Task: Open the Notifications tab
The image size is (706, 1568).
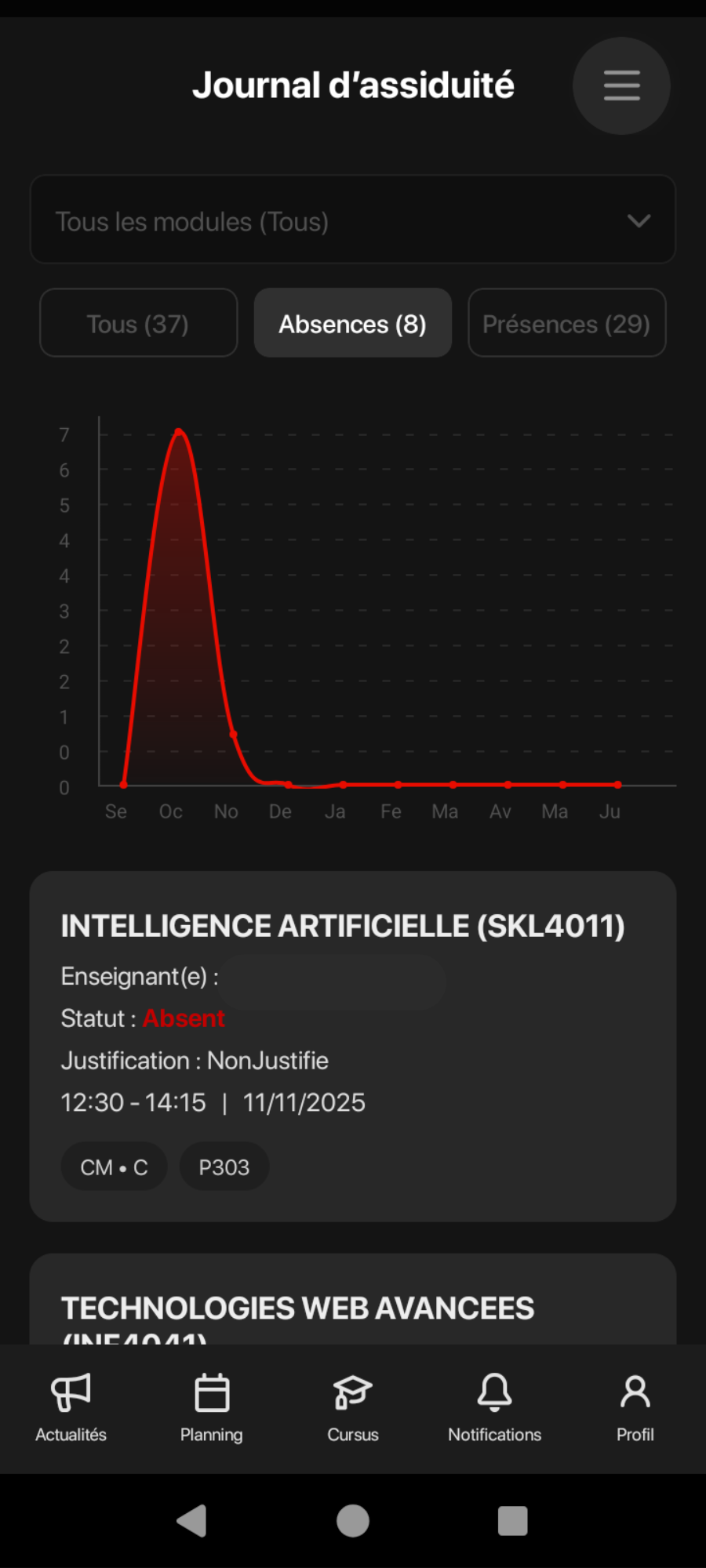Action: point(494,1407)
